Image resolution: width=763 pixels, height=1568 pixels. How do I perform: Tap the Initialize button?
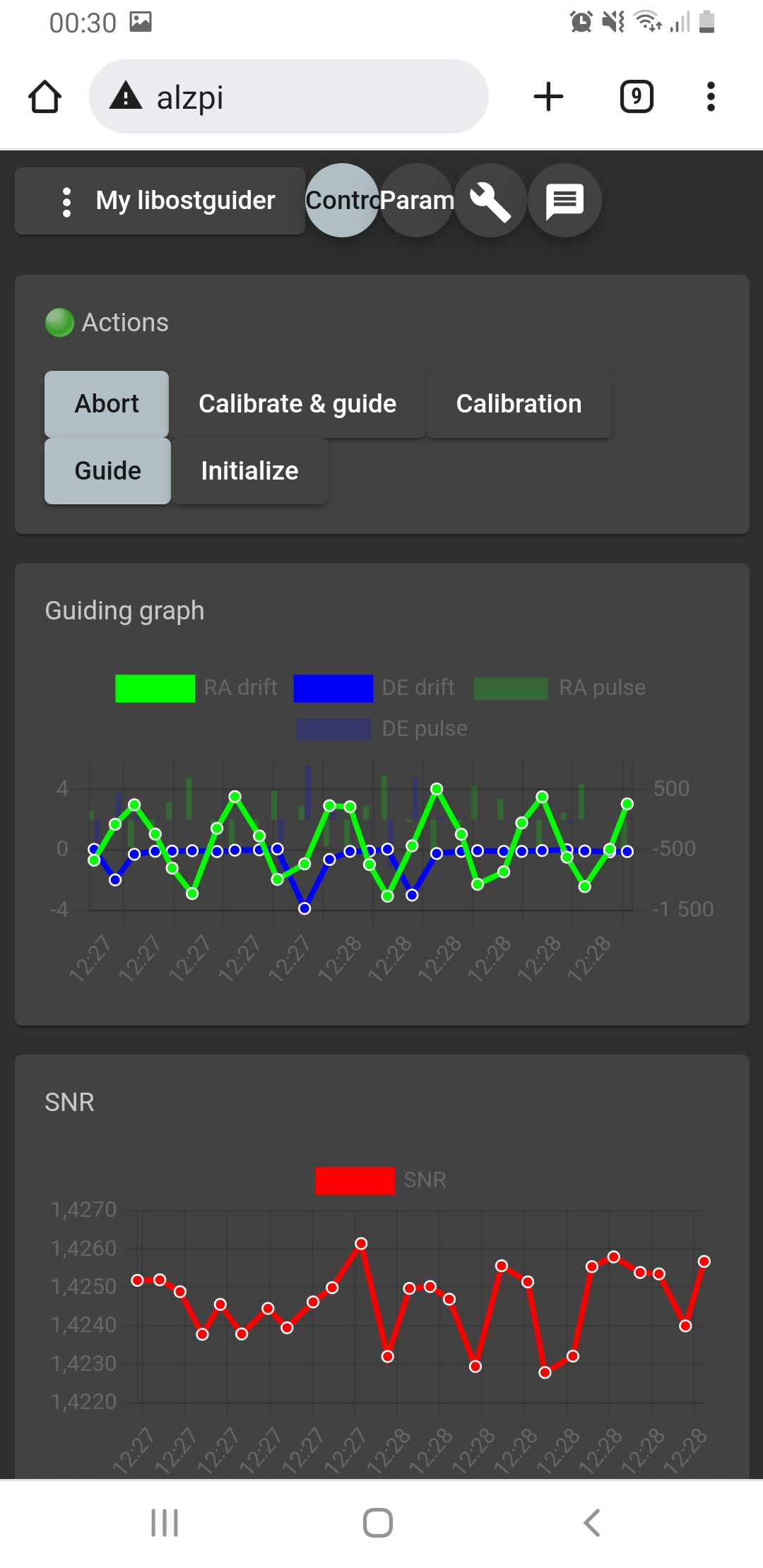click(x=249, y=471)
